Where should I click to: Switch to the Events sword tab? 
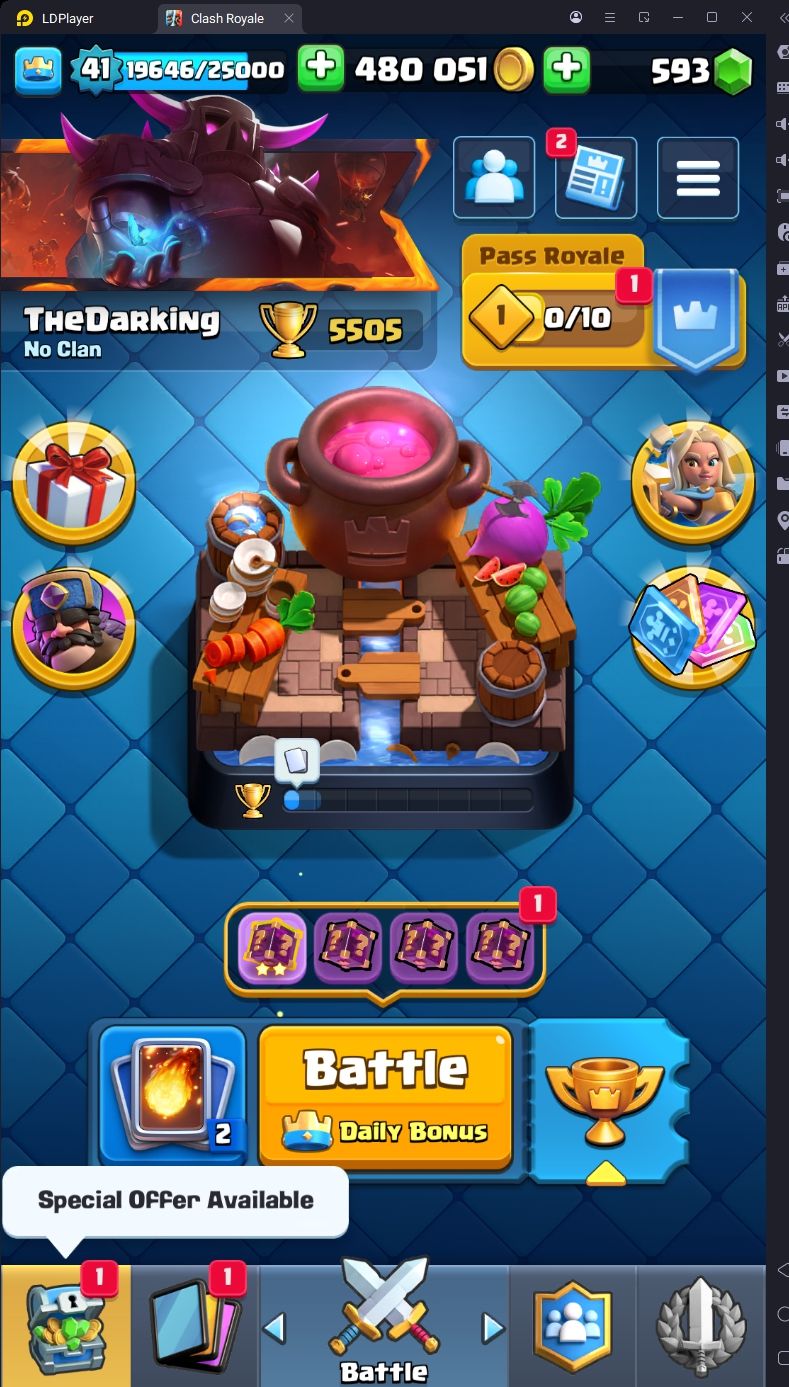tap(701, 1326)
